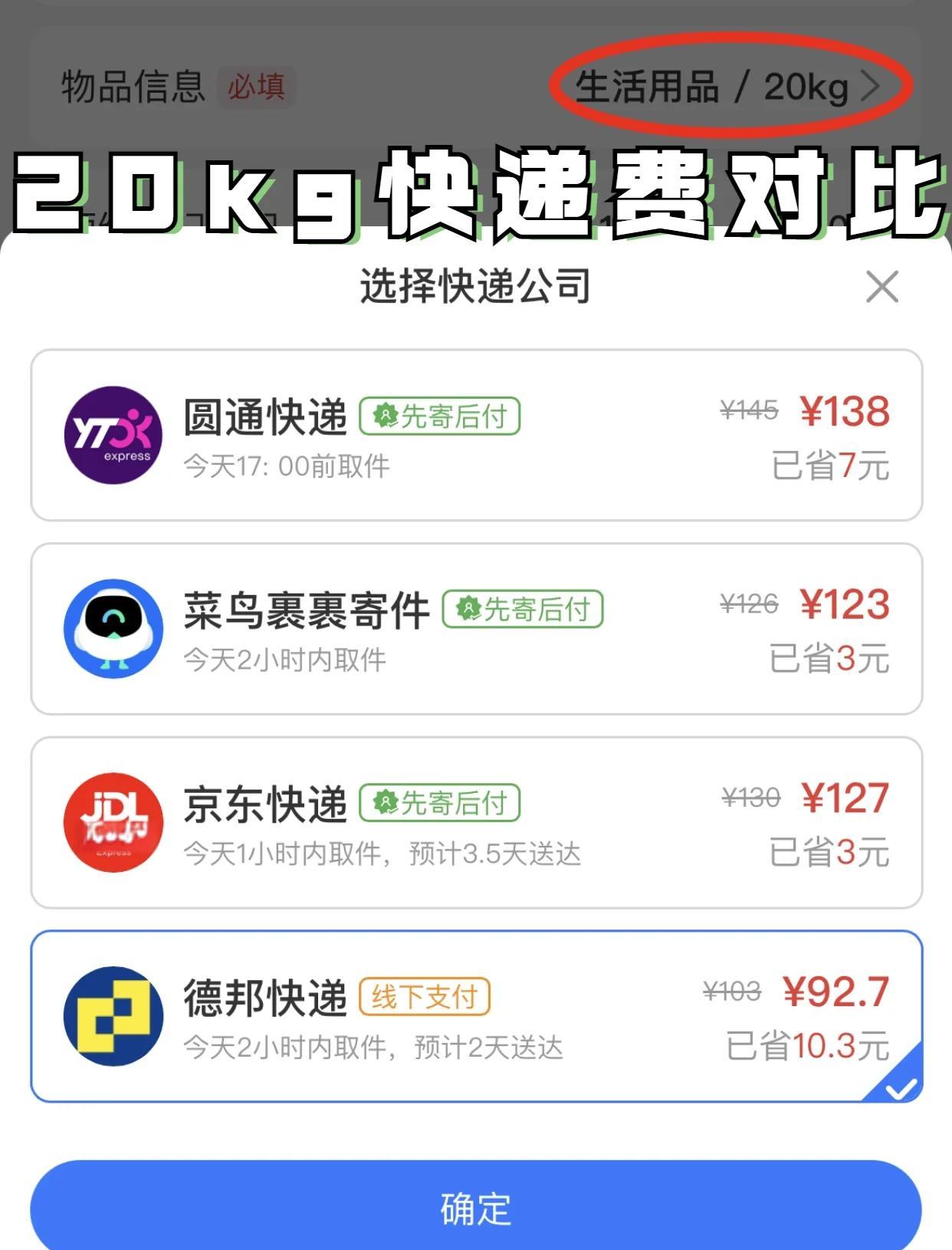Viewport: 952px width, 1250px height.
Task: Close the 选择快递公司 dialog with the X
Action: (883, 287)
